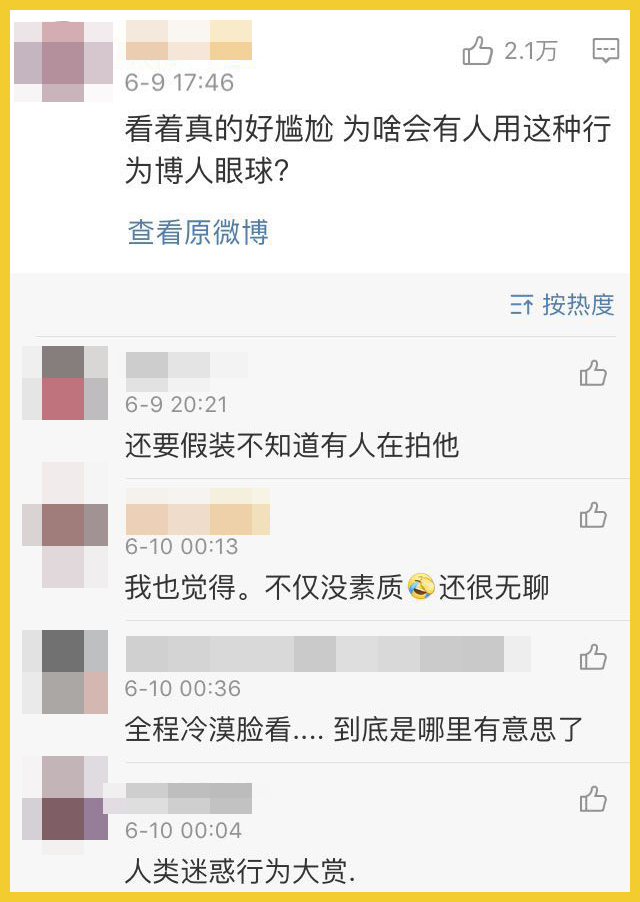Open the 查看原微博 link
Screen dimensions: 640x902
click(x=198, y=232)
